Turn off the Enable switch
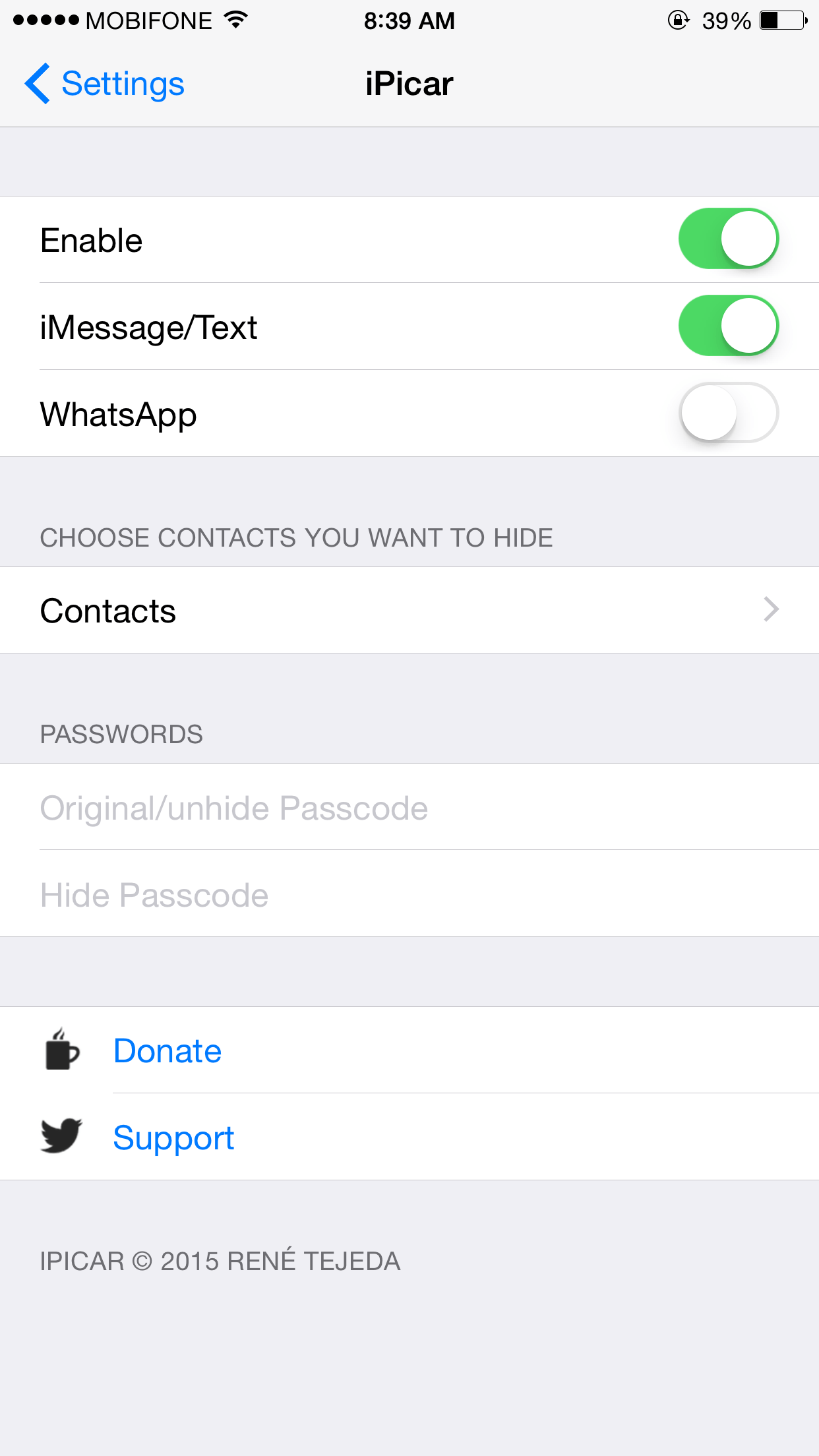This screenshot has width=819, height=1456. [729, 239]
